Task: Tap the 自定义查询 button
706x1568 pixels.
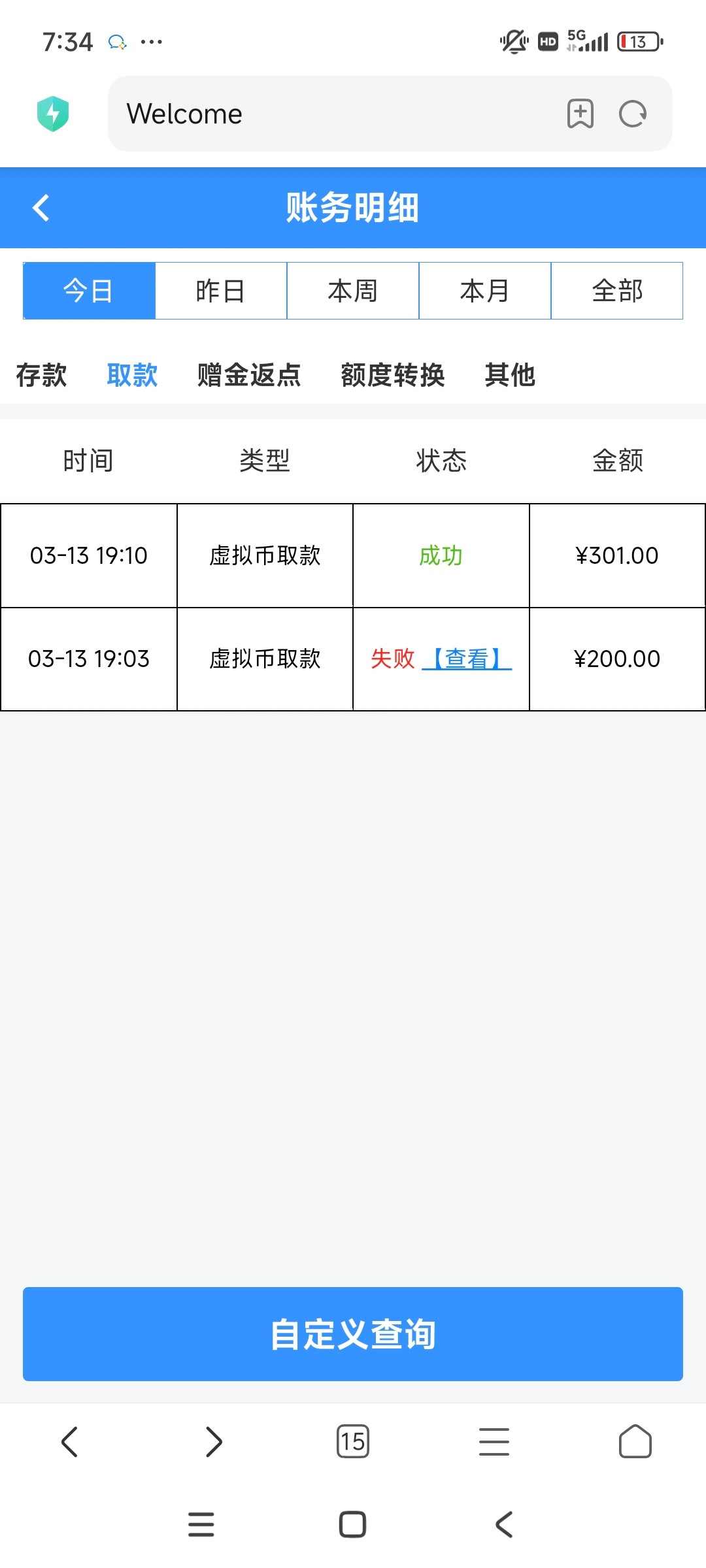Action: [353, 1334]
